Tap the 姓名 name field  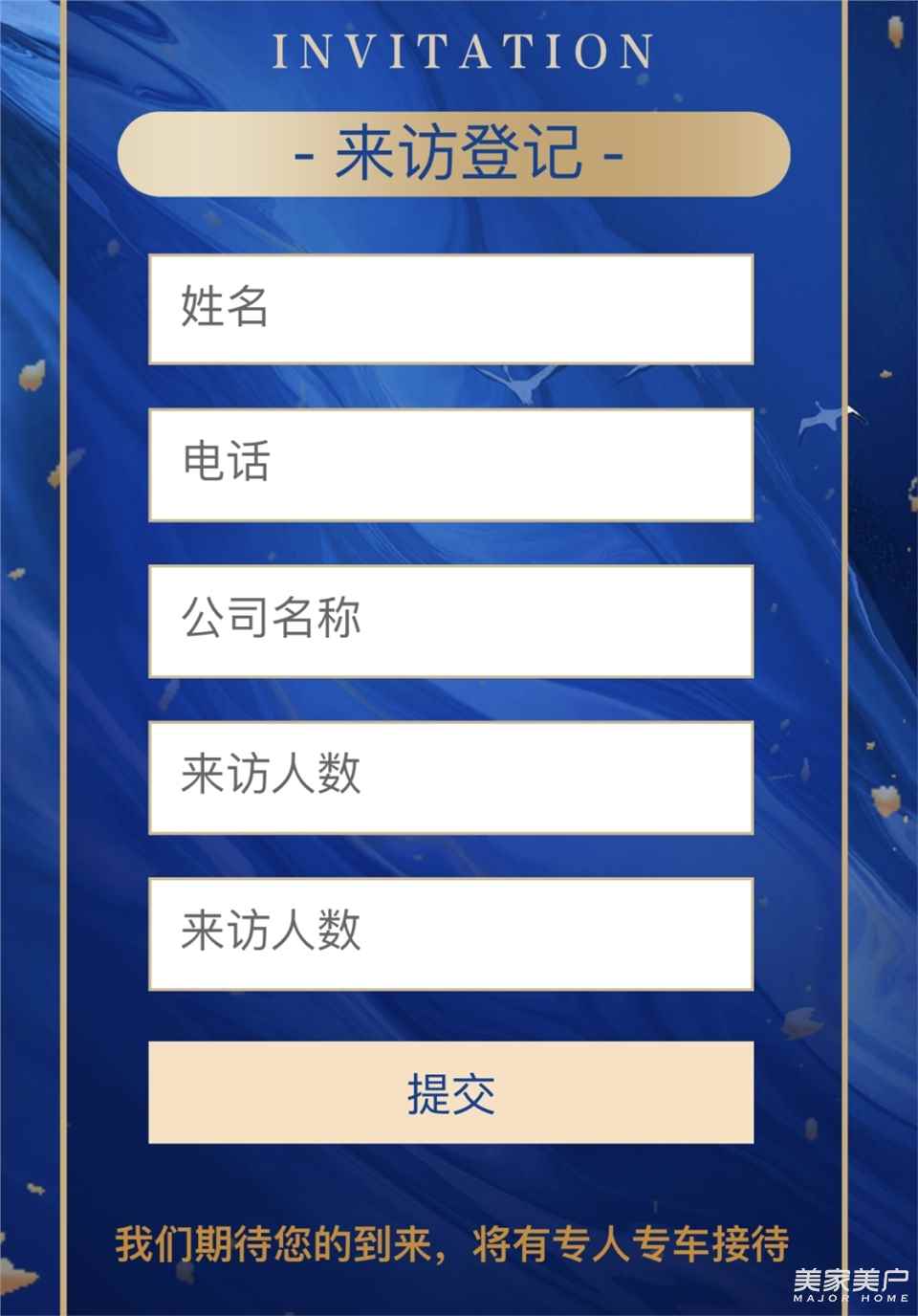tap(450, 309)
